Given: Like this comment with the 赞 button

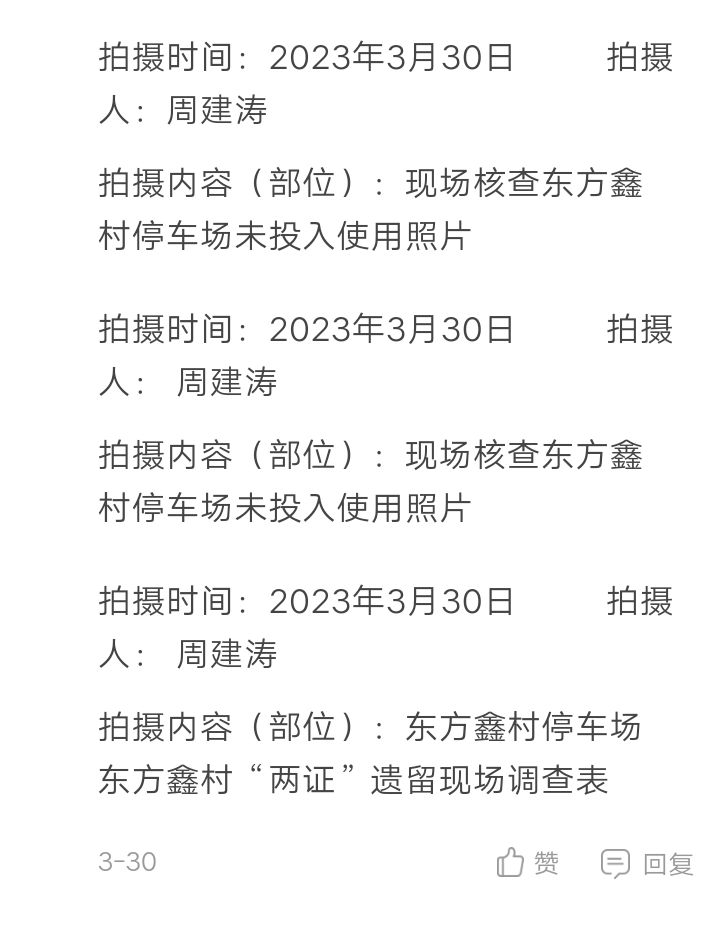Looking at the screenshot, I should [527, 862].
